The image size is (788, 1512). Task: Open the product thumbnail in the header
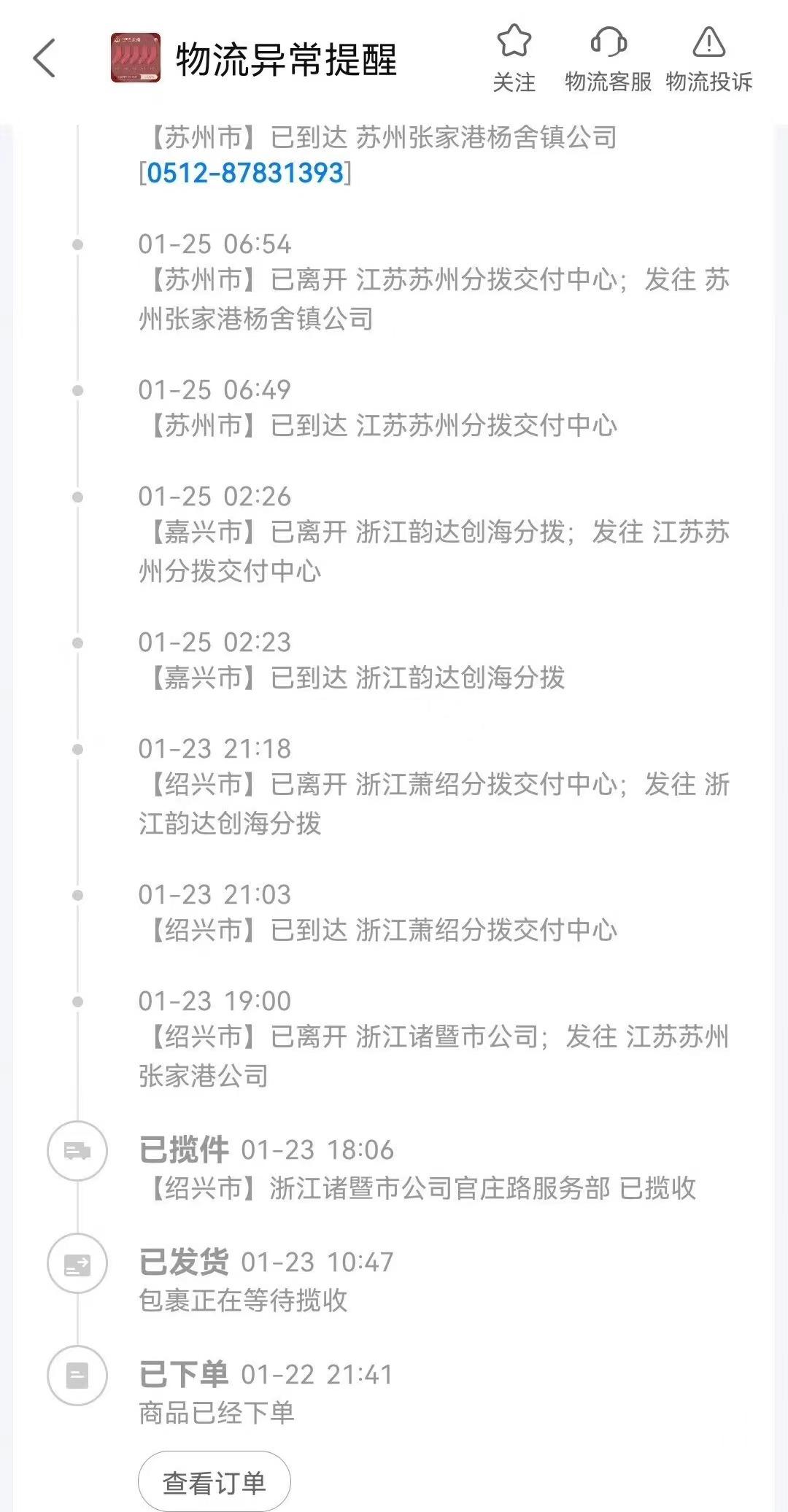tap(136, 58)
